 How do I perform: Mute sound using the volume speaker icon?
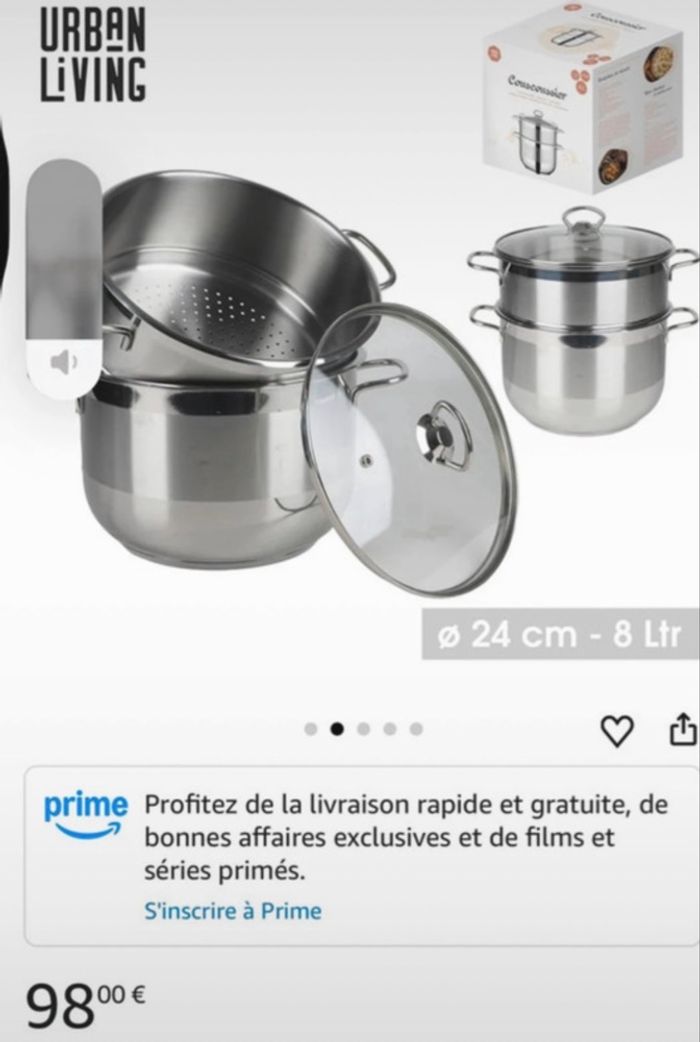pyautogui.click(x=64, y=363)
